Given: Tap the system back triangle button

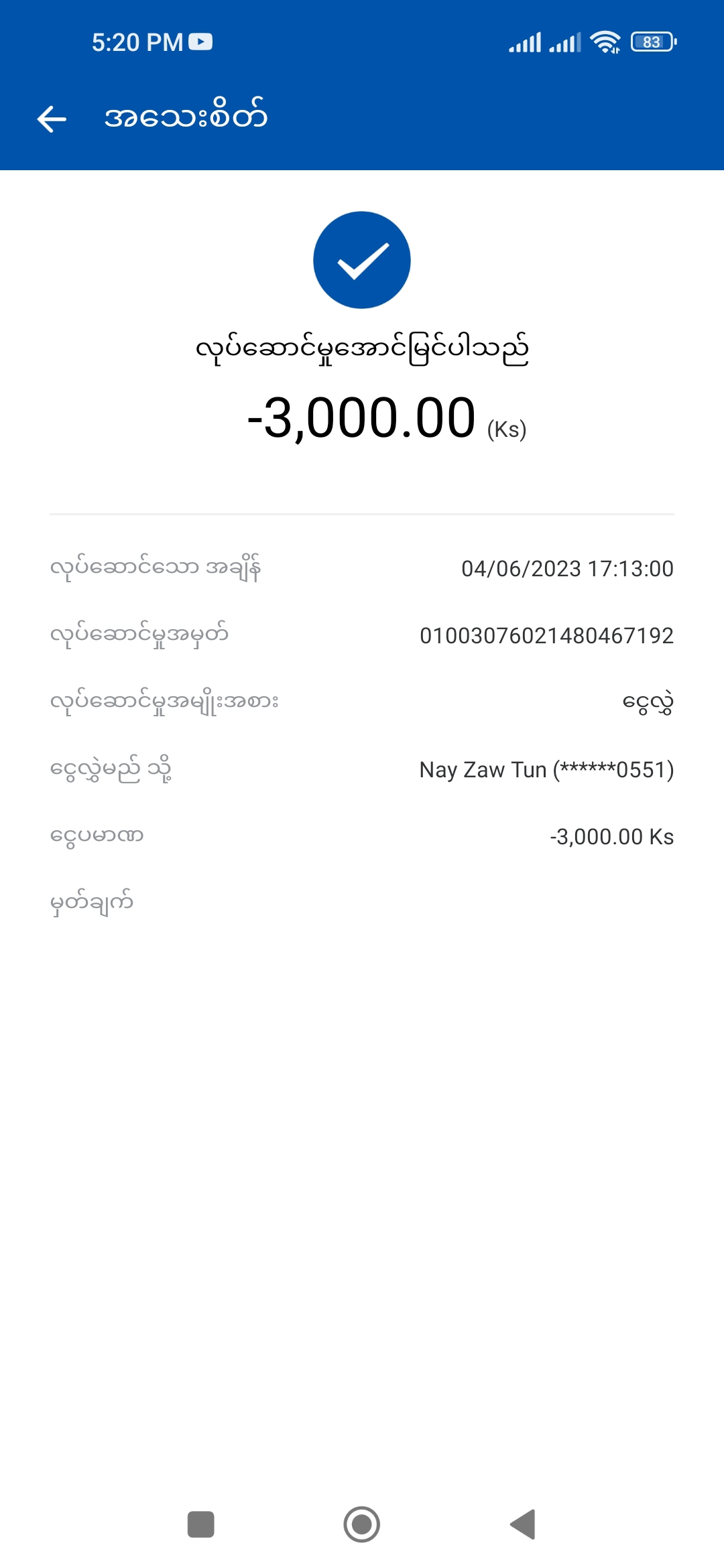Looking at the screenshot, I should [x=524, y=1524].
